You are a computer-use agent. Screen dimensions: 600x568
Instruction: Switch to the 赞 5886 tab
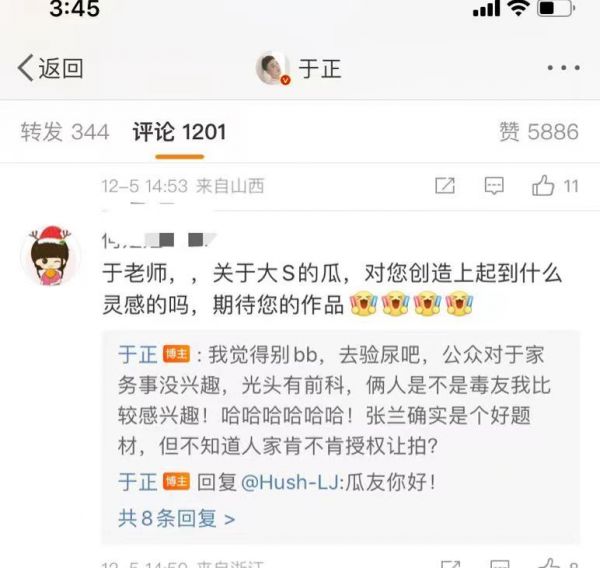tap(538, 132)
